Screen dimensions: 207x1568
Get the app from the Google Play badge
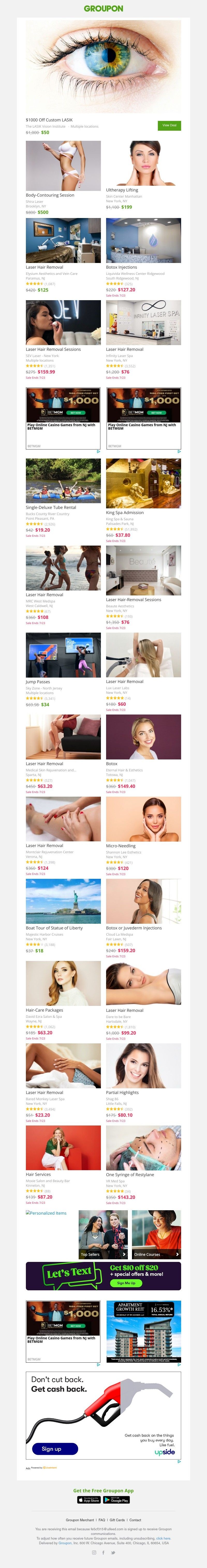point(116,1500)
